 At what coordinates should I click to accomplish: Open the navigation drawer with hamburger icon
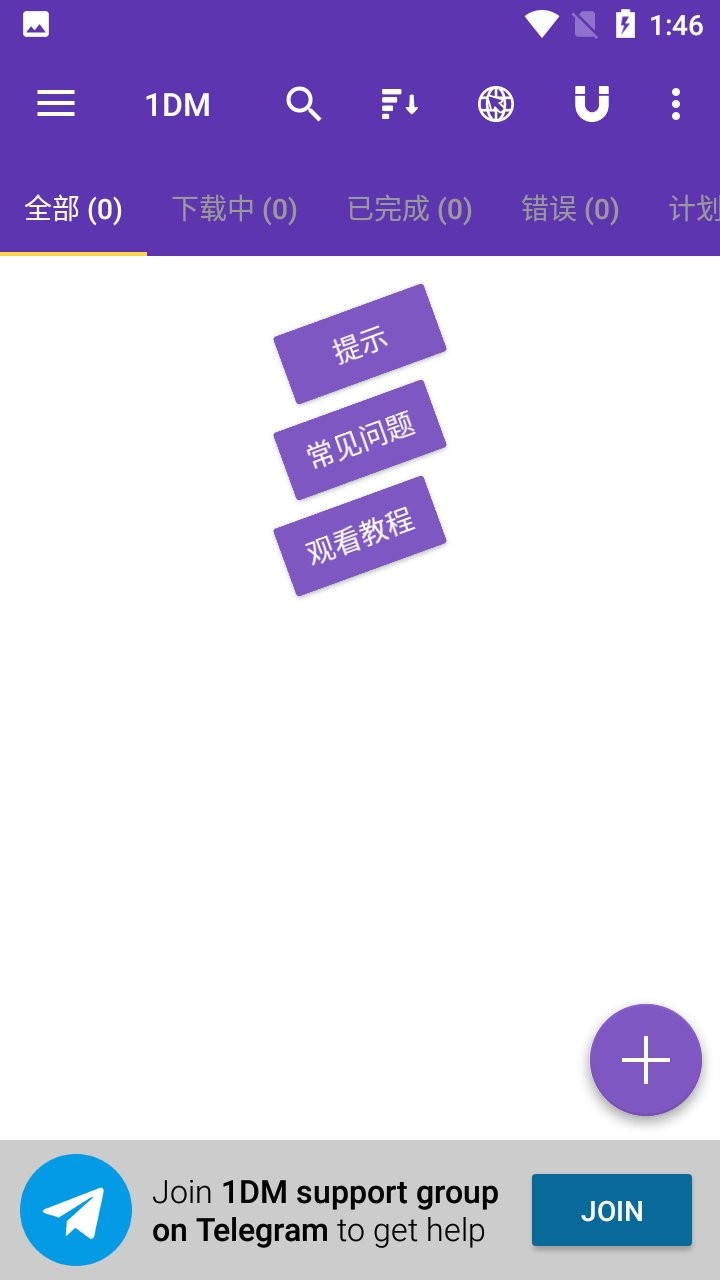[56, 104]
